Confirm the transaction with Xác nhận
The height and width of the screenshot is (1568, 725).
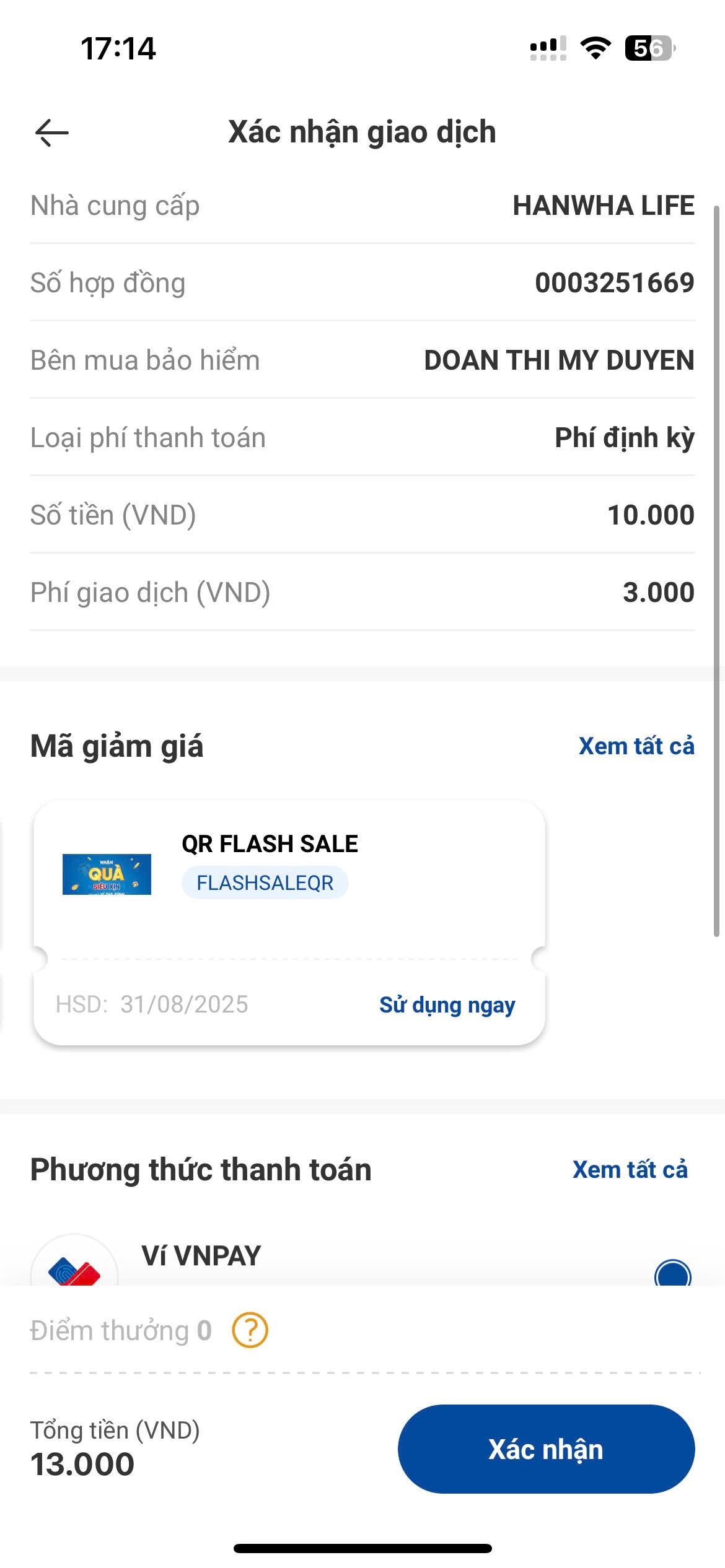click(x=546, y=1449)
